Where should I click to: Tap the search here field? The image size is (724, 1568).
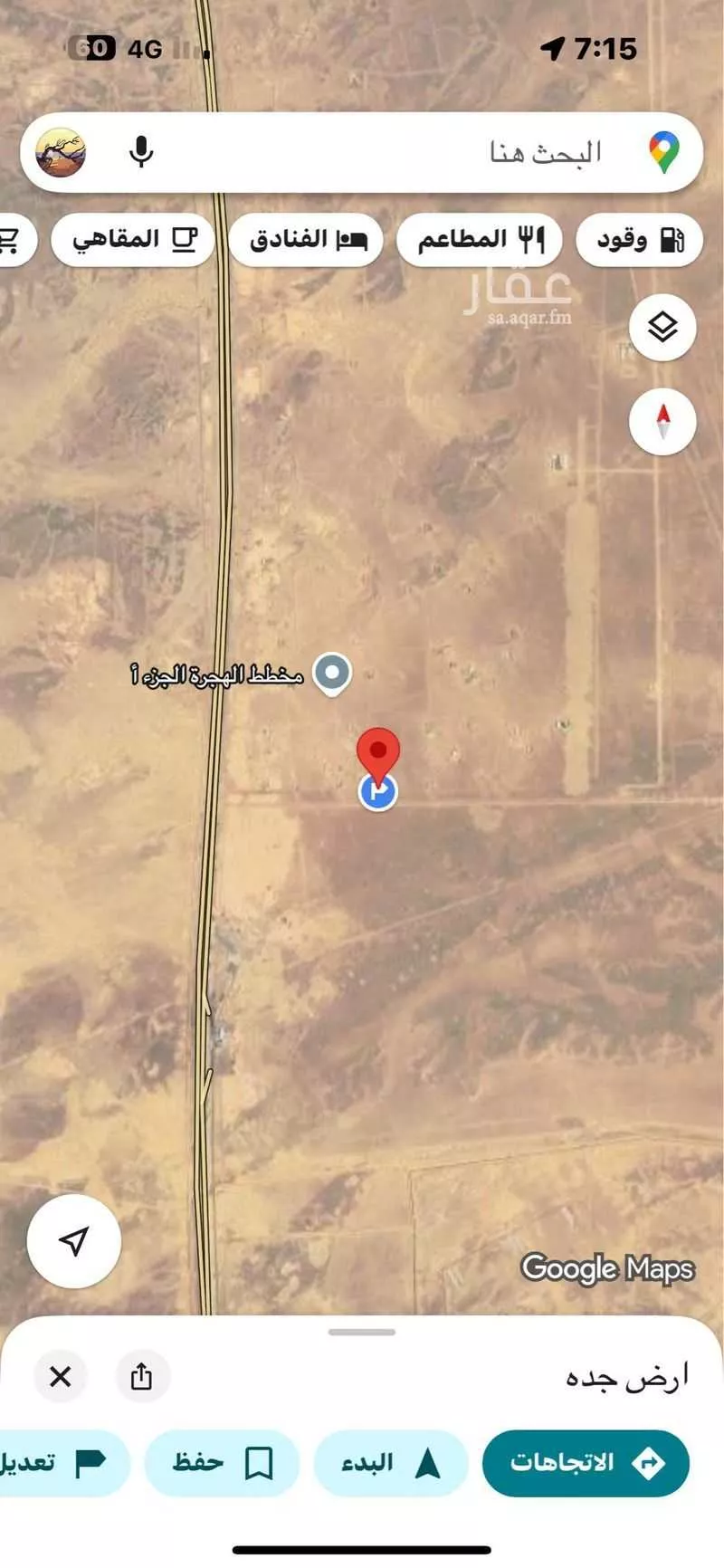[x=452, y=152]
